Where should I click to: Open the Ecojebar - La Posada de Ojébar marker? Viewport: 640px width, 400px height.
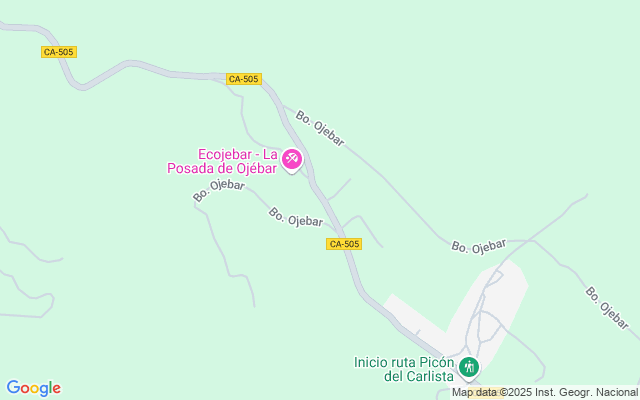[292, 158]
